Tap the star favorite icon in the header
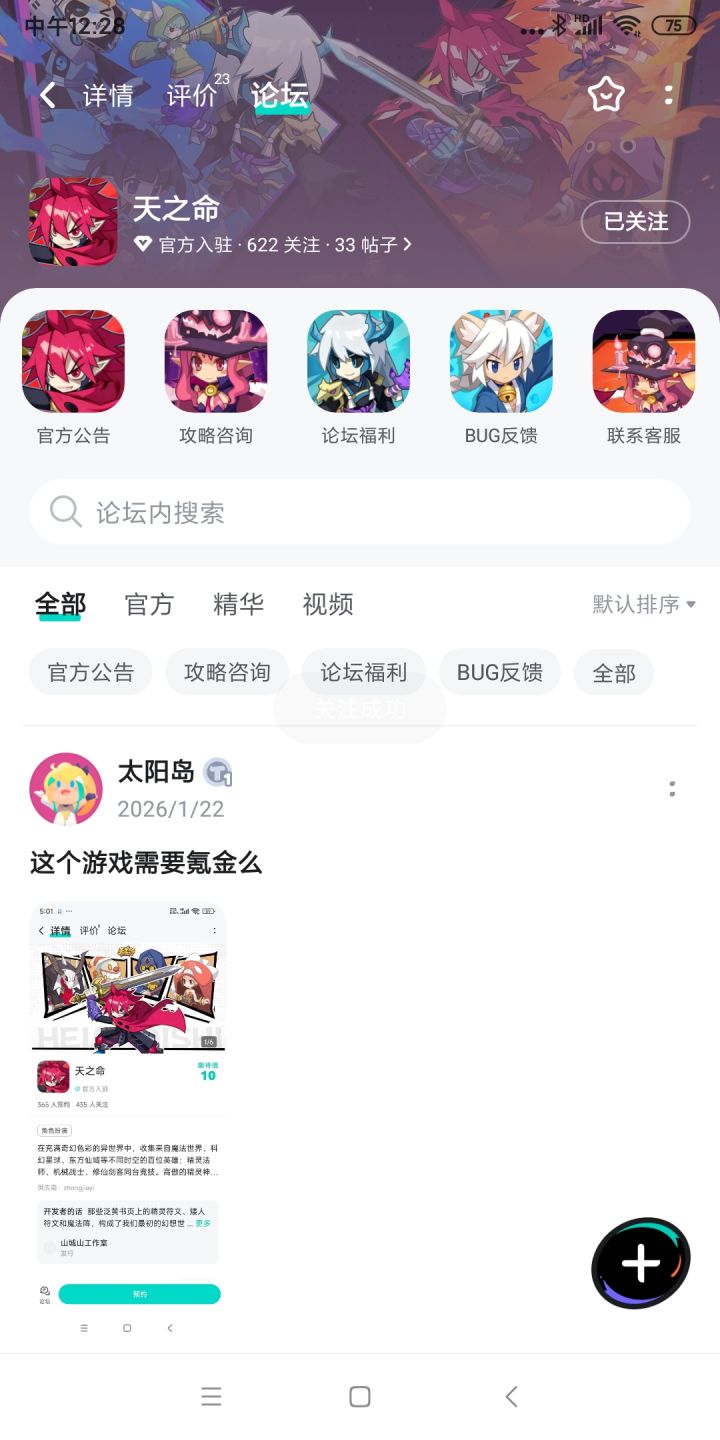Image resolution: width=720 pixels, height=1440 pixels. coord(606,95)
